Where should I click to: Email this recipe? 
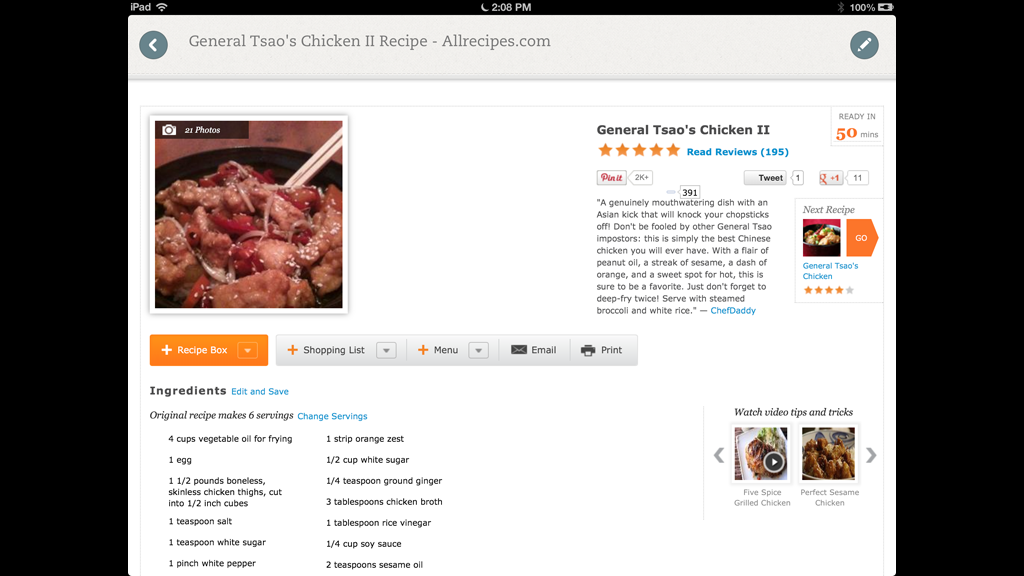click(534, 350)
